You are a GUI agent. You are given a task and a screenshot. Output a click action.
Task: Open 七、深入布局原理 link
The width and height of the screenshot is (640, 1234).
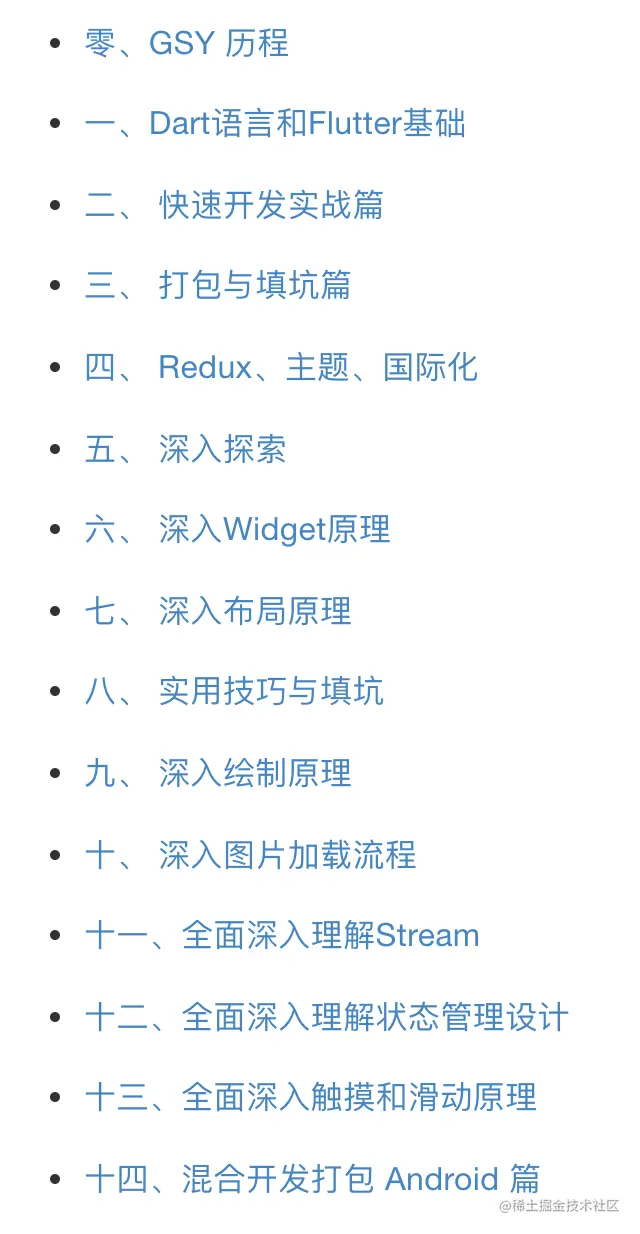[218, 611]
